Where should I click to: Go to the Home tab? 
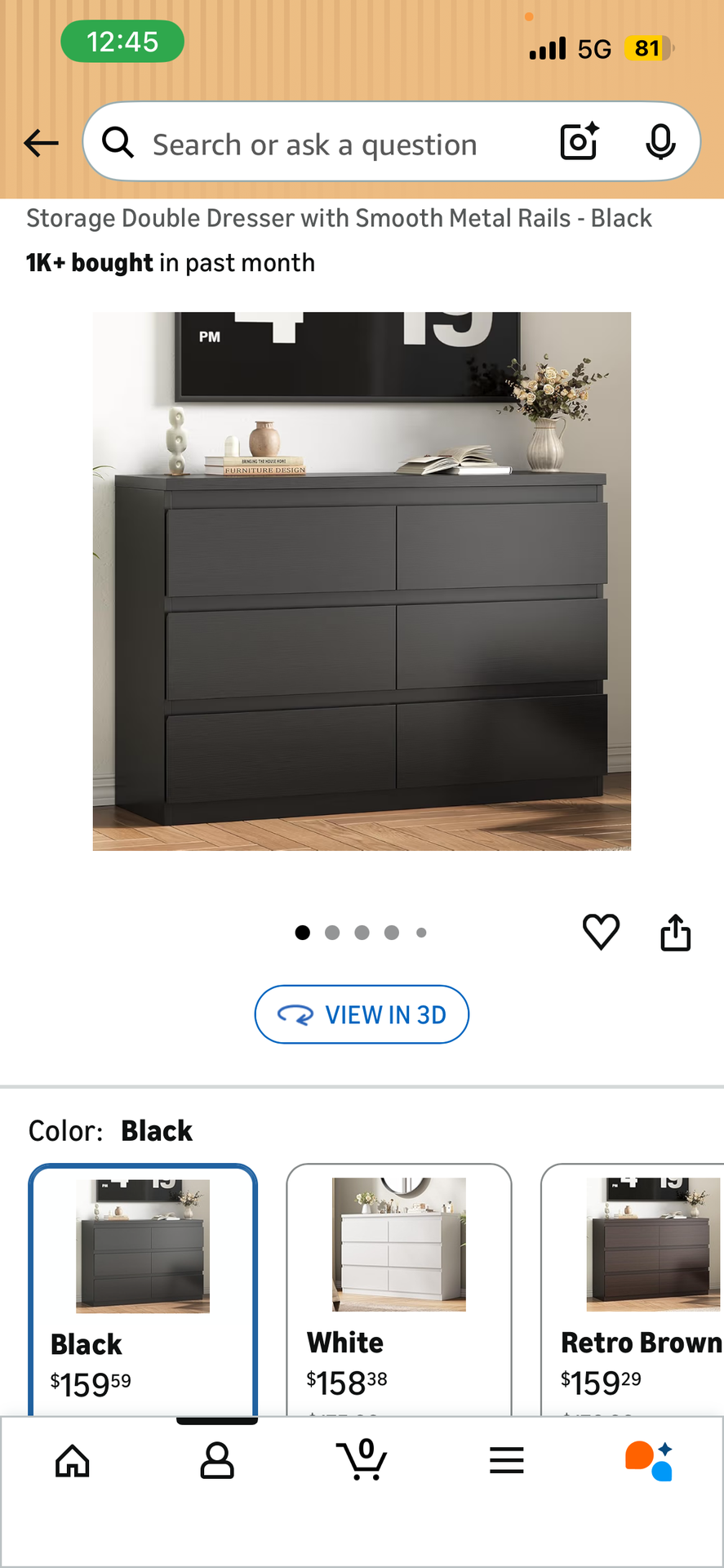[x=73, y=1461]
